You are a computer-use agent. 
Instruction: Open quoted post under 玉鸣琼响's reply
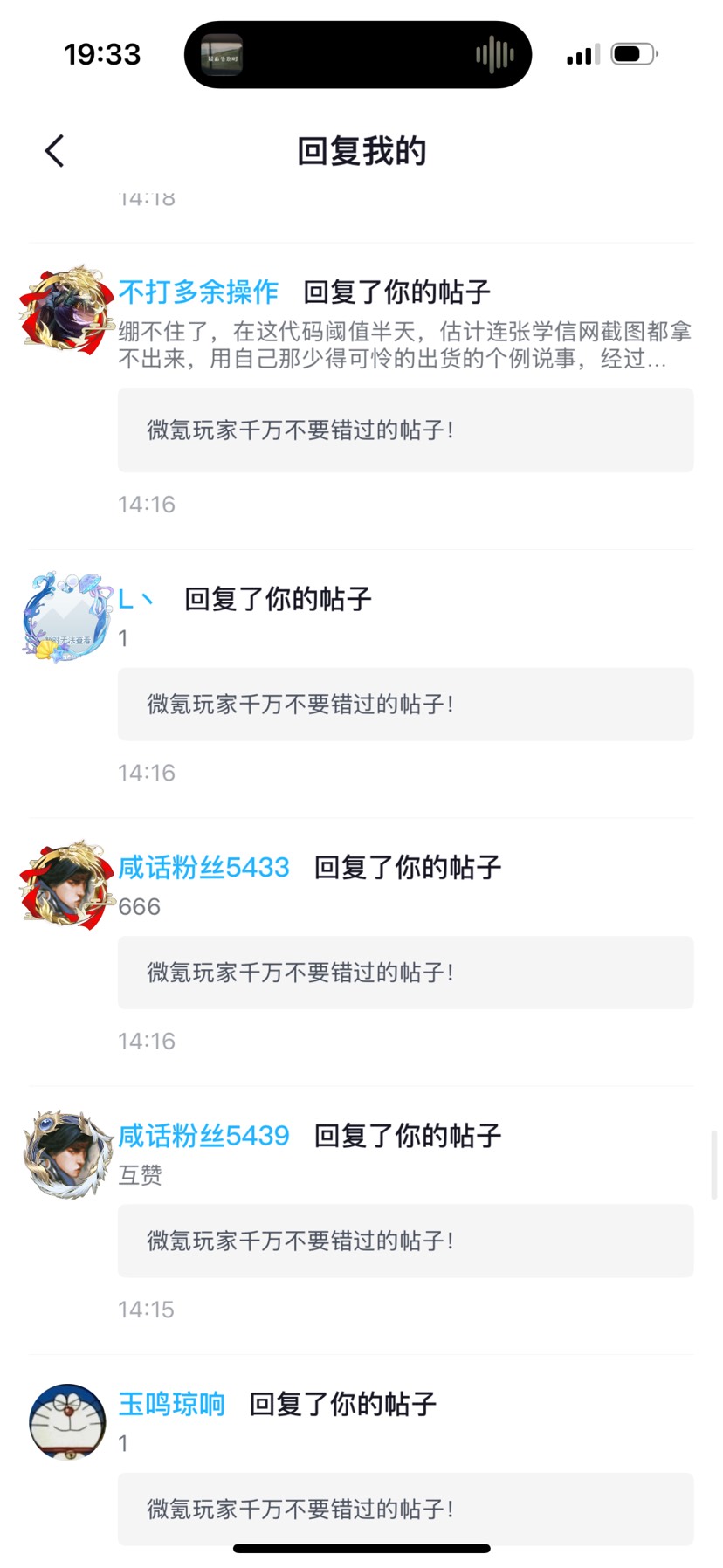[405, 1509]
